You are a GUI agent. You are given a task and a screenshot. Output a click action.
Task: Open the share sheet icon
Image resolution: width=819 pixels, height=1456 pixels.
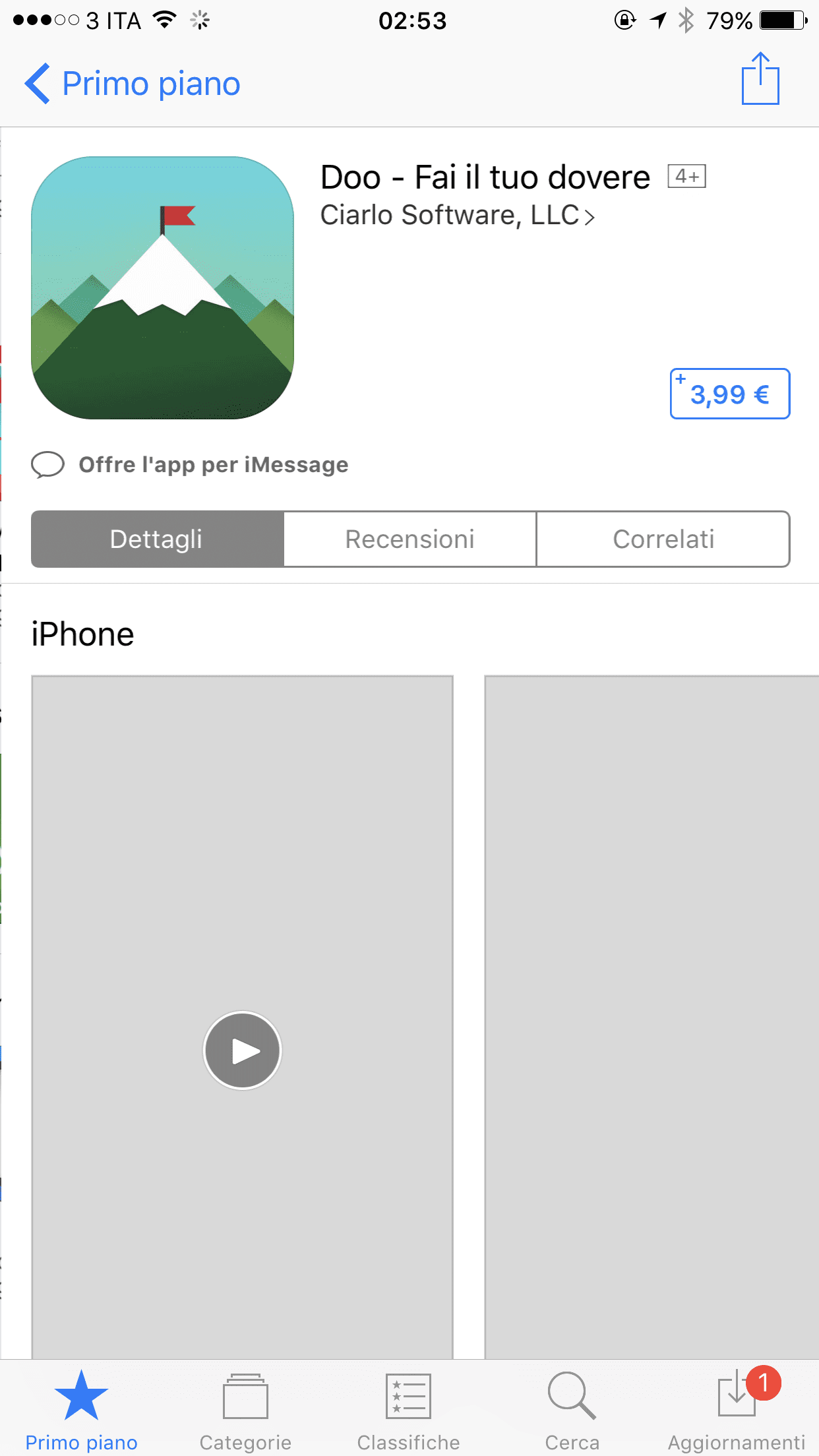click(x=760, y=80)
